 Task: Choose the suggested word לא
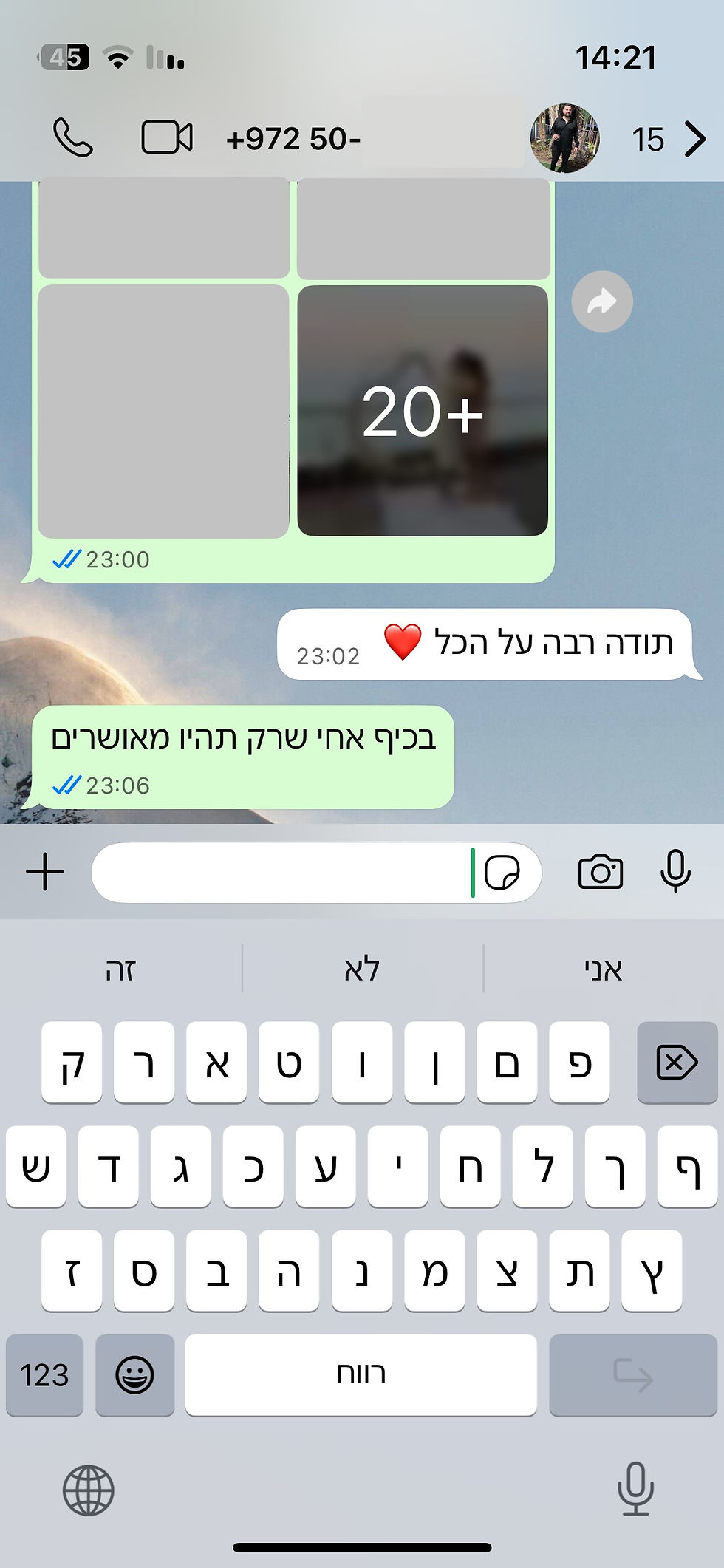pyautogui.click(x=362, y=969)
